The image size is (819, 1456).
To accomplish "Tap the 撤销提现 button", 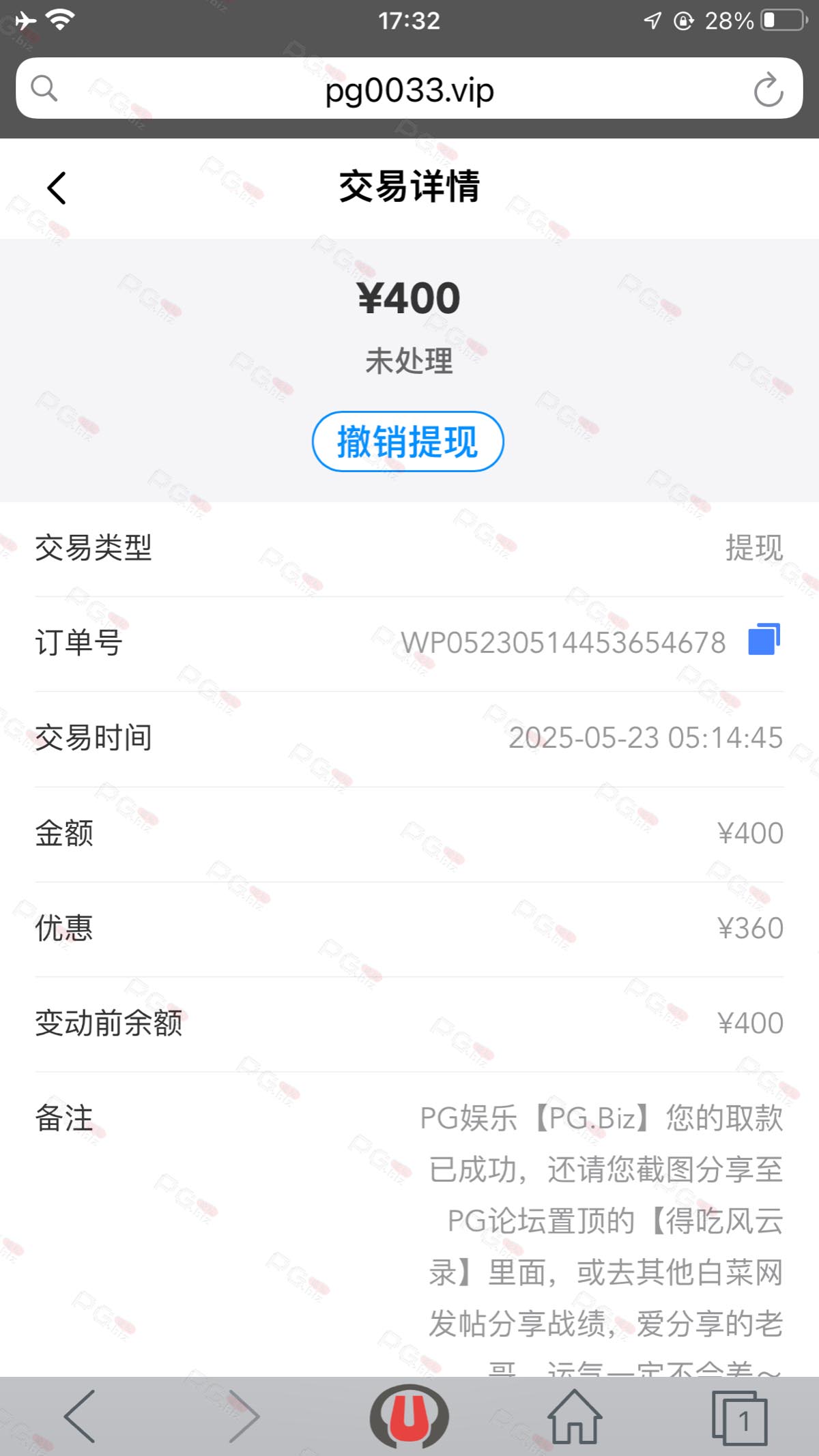I will coord(408,441).
